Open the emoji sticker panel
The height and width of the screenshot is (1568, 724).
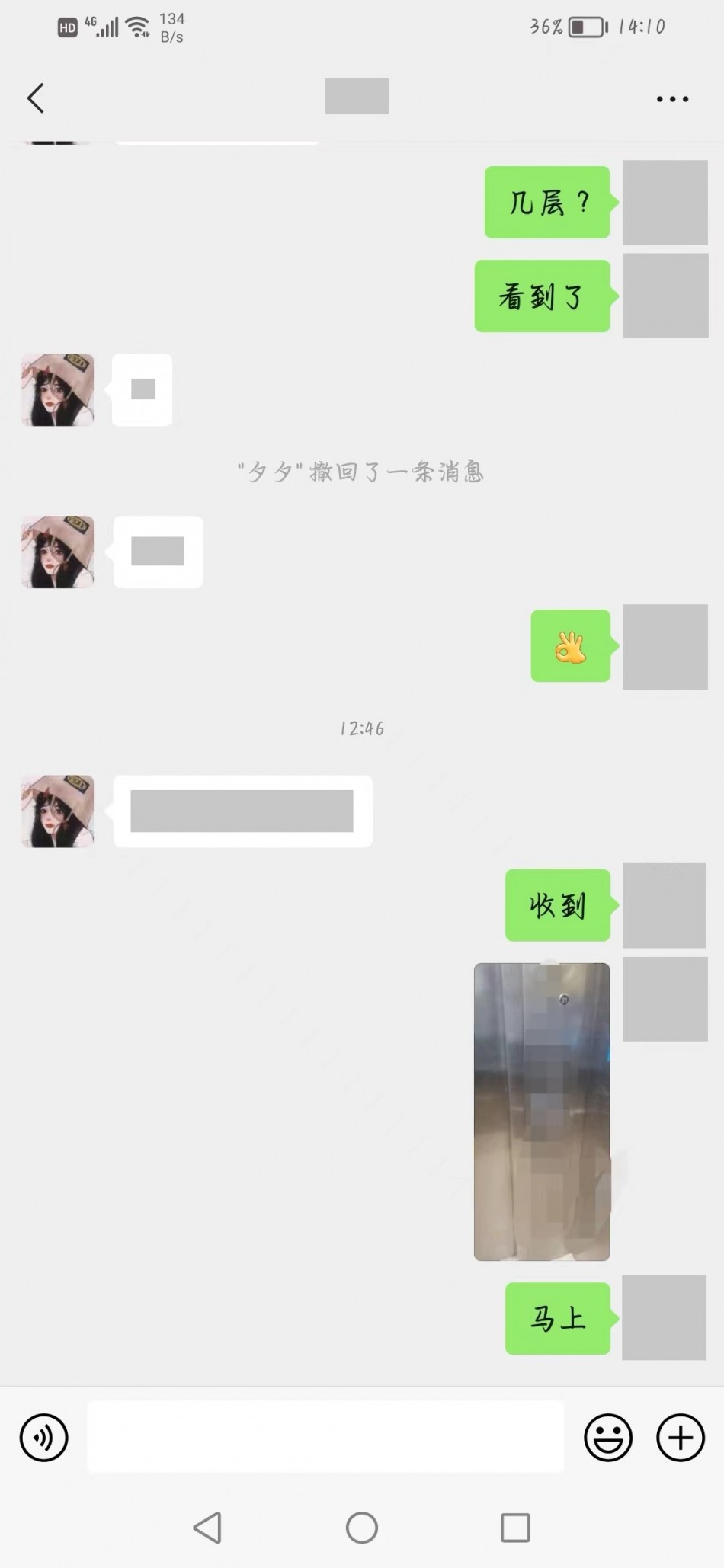[x=607, y=1437]
